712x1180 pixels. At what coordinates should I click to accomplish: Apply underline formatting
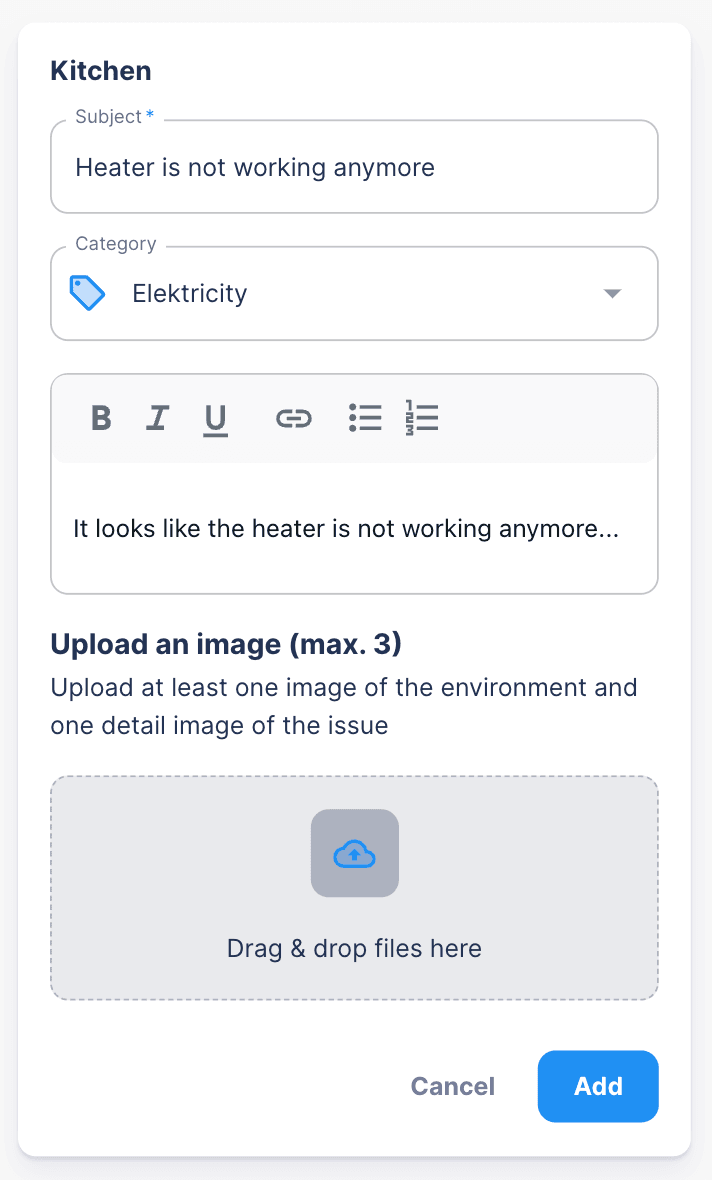pos(215,419)
